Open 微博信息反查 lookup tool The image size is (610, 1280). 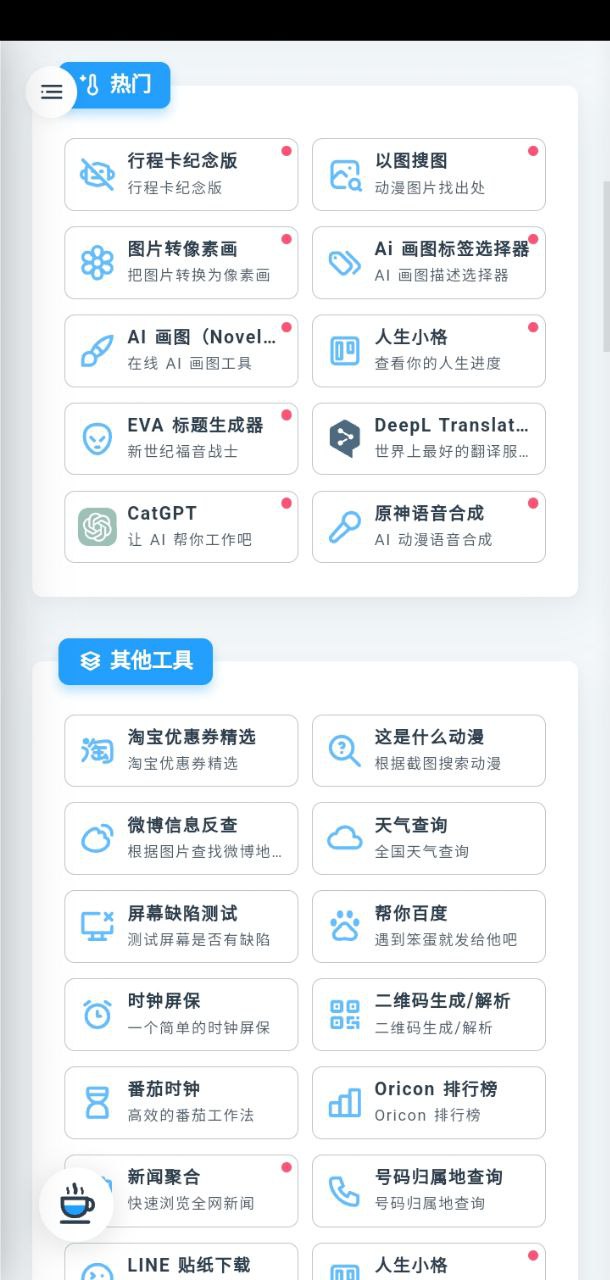pyautogui.click(x=181, y=839)
